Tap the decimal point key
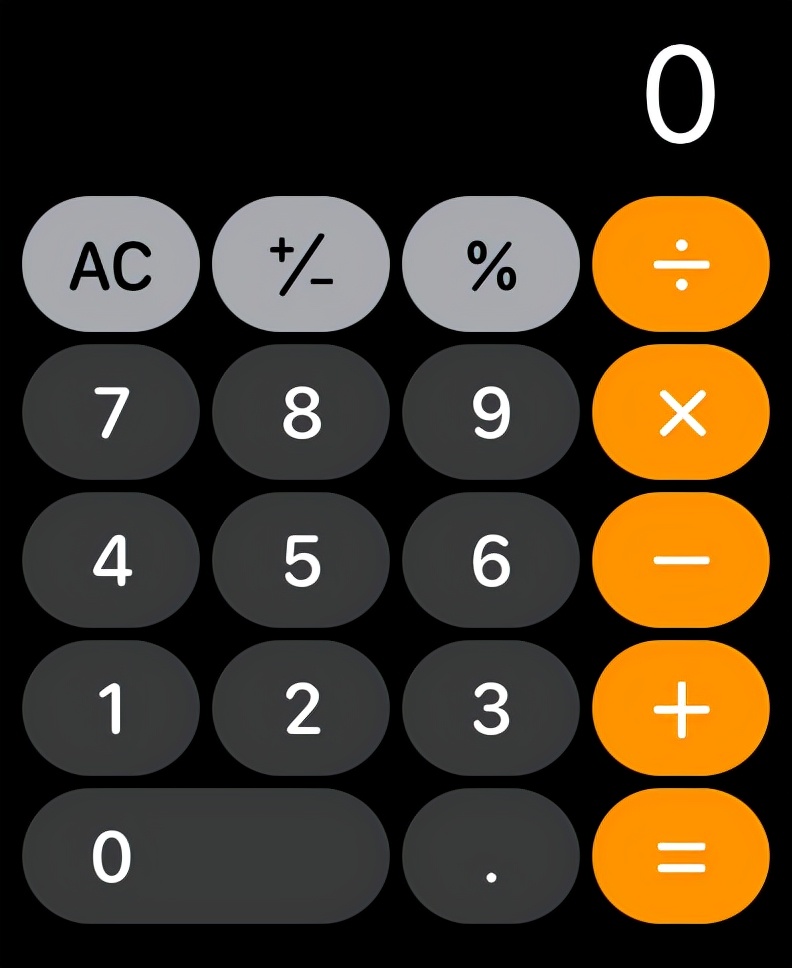This screenshot has width=792, height=968. 490,855
